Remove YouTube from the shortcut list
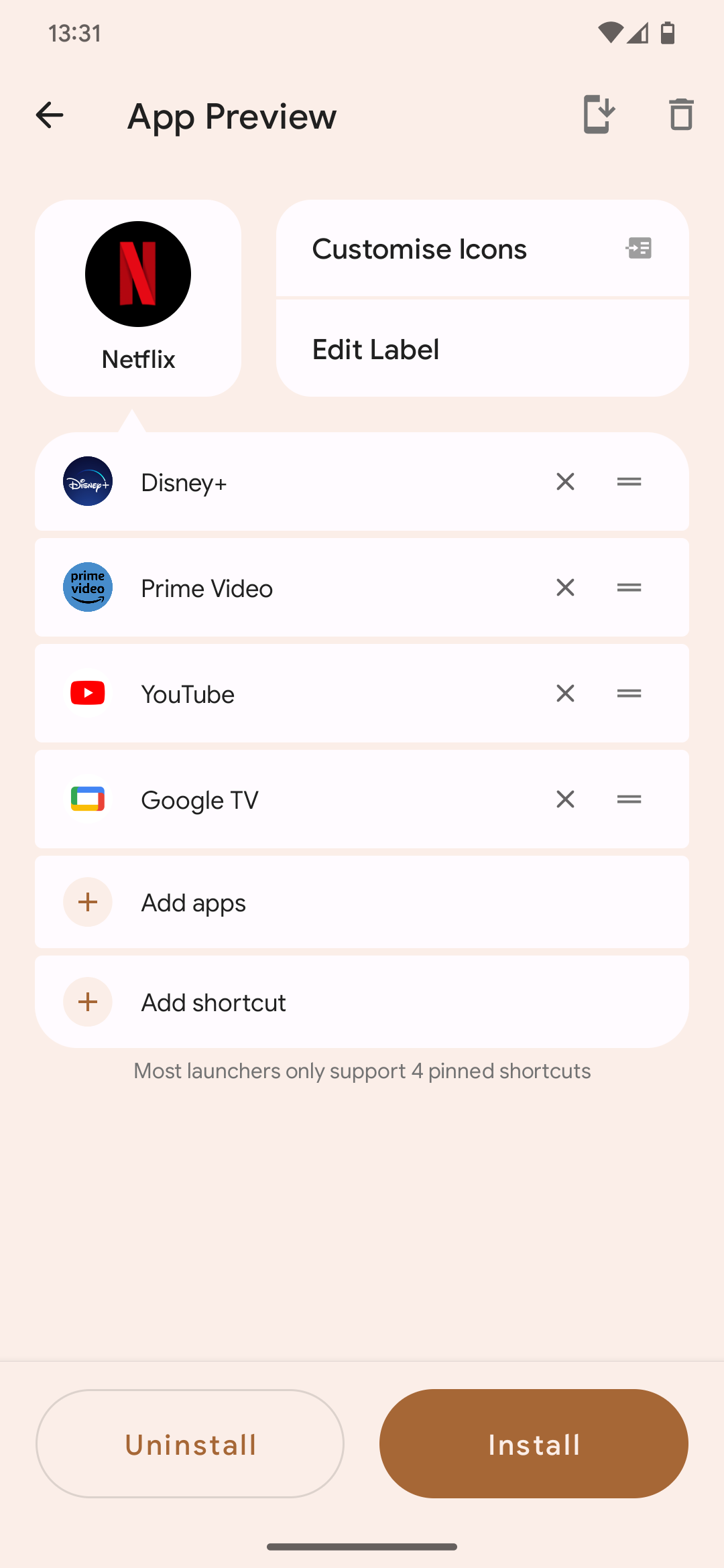Screen dimensions: 724x1568 (565, 694)
